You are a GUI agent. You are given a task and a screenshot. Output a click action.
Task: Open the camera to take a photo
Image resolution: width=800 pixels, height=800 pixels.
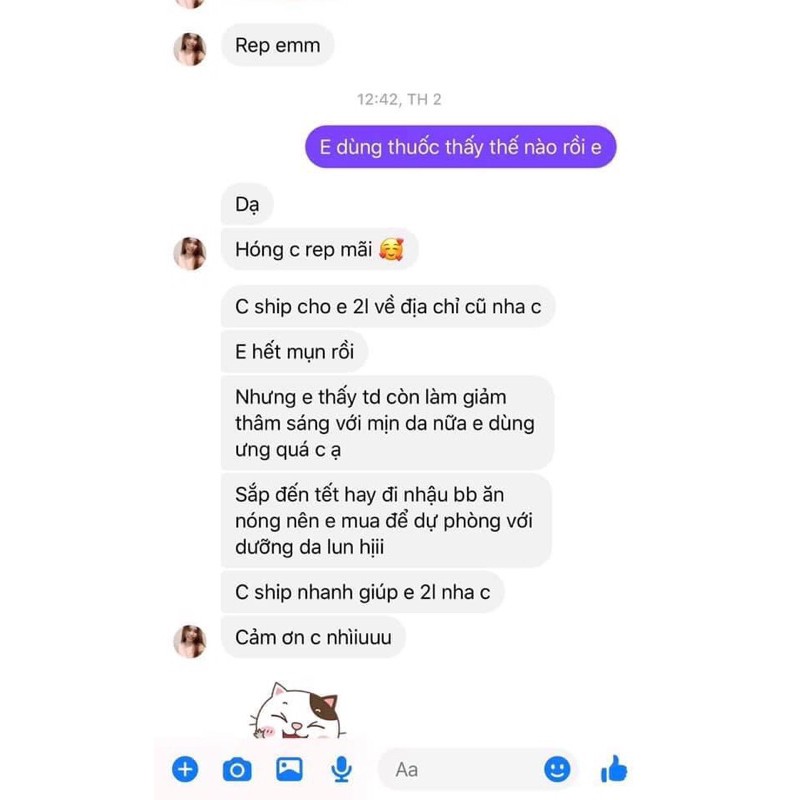pyautogui.click(x=237, y=769)
